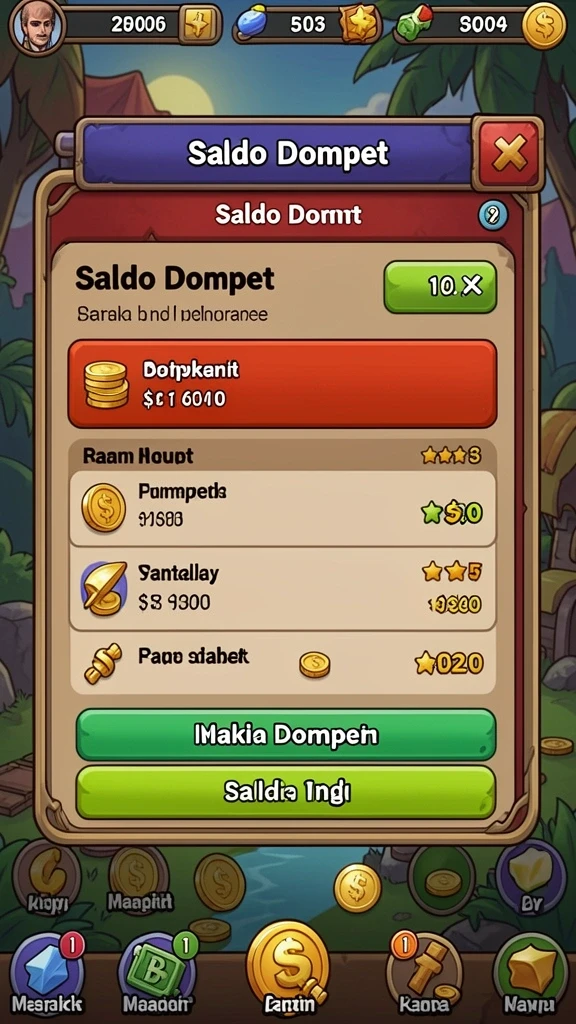Open the help question mark icon

click(x=492, y=216)
